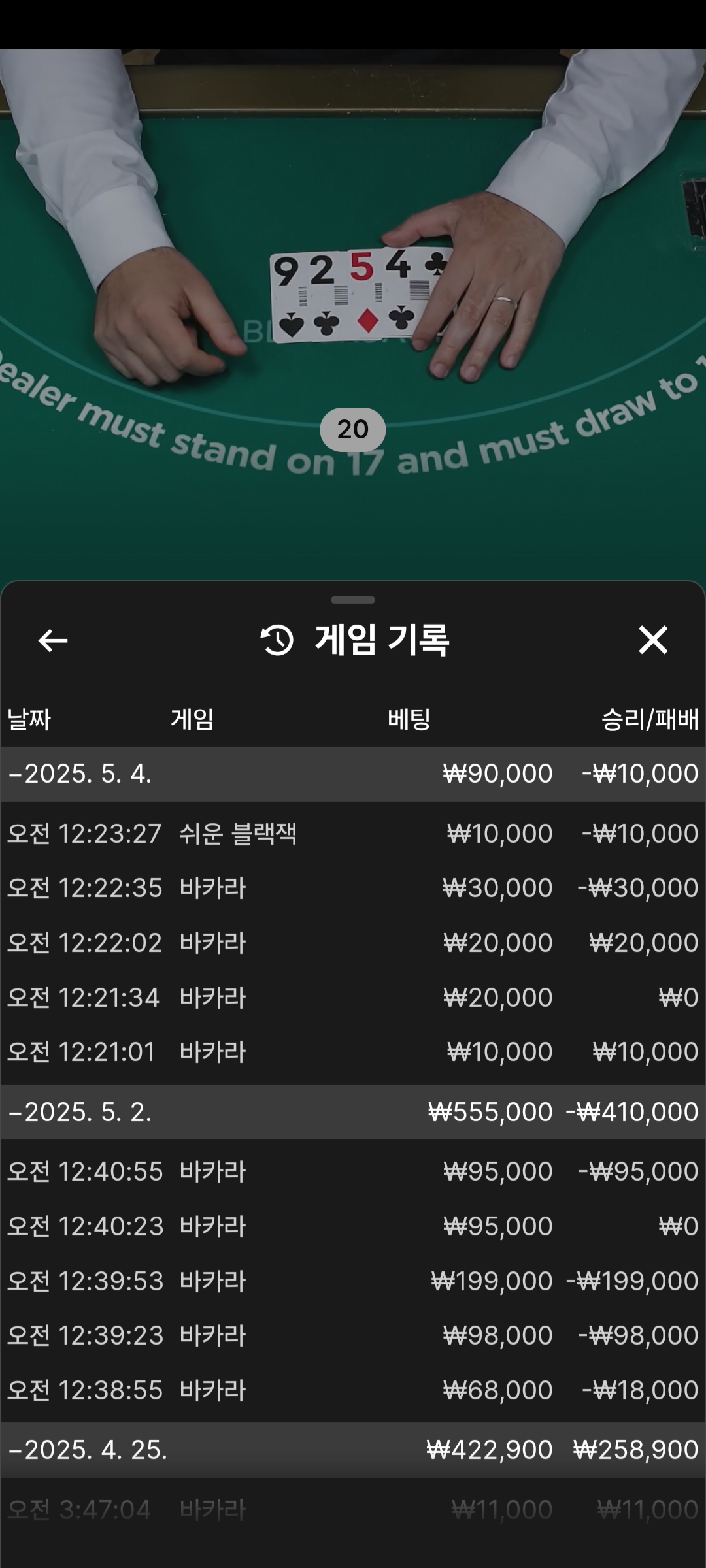Open the 바카라 record at 12:21:01

coord(353,1052)
